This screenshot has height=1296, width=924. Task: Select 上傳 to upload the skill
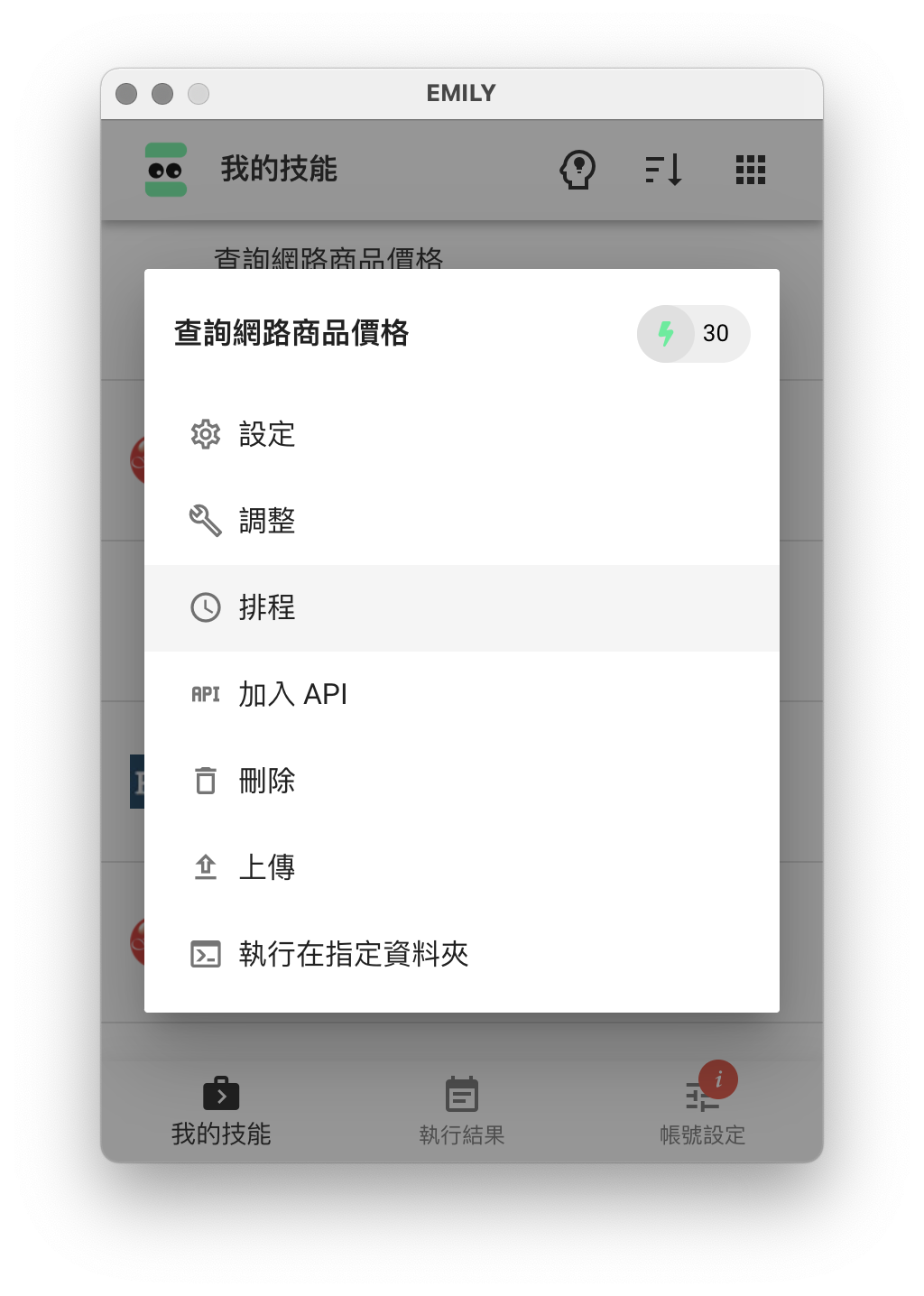pos(267,867)
